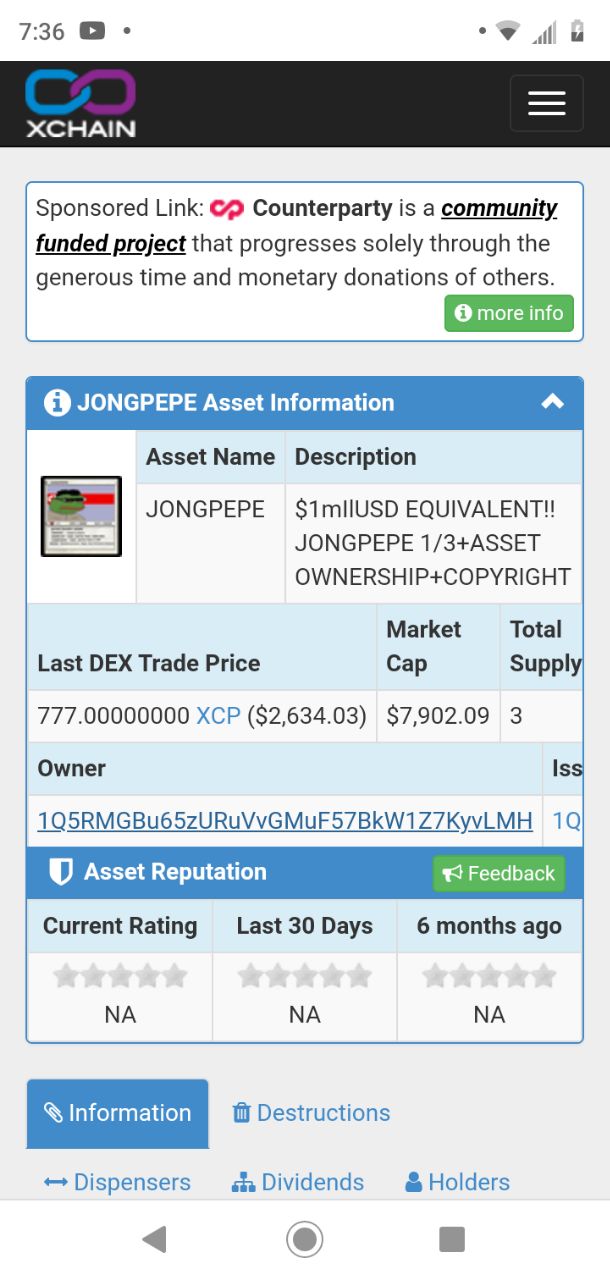The width and height of the screenshot is (610, 1280).
Task: View the Dividends tab
Action: [297, 1182]
